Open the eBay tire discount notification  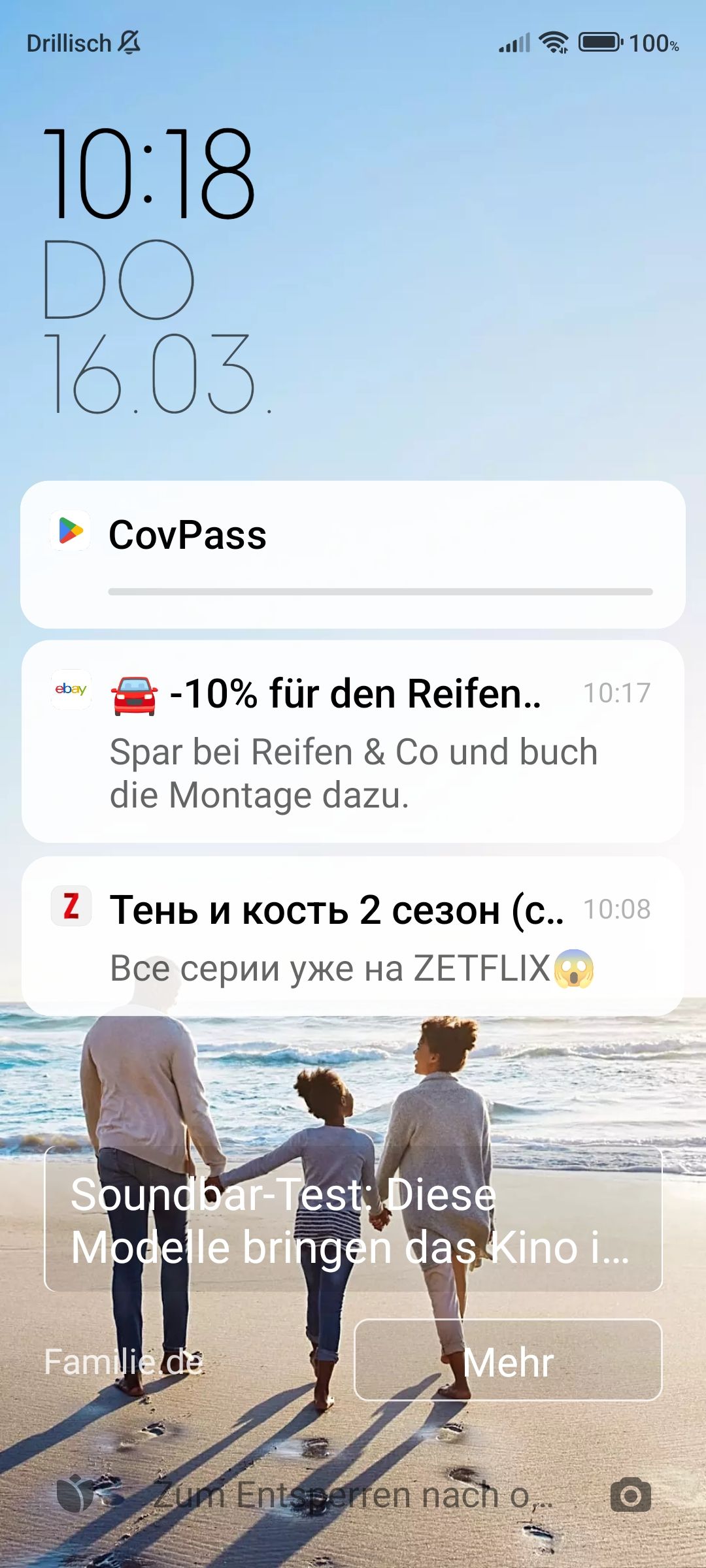point(353,742)
